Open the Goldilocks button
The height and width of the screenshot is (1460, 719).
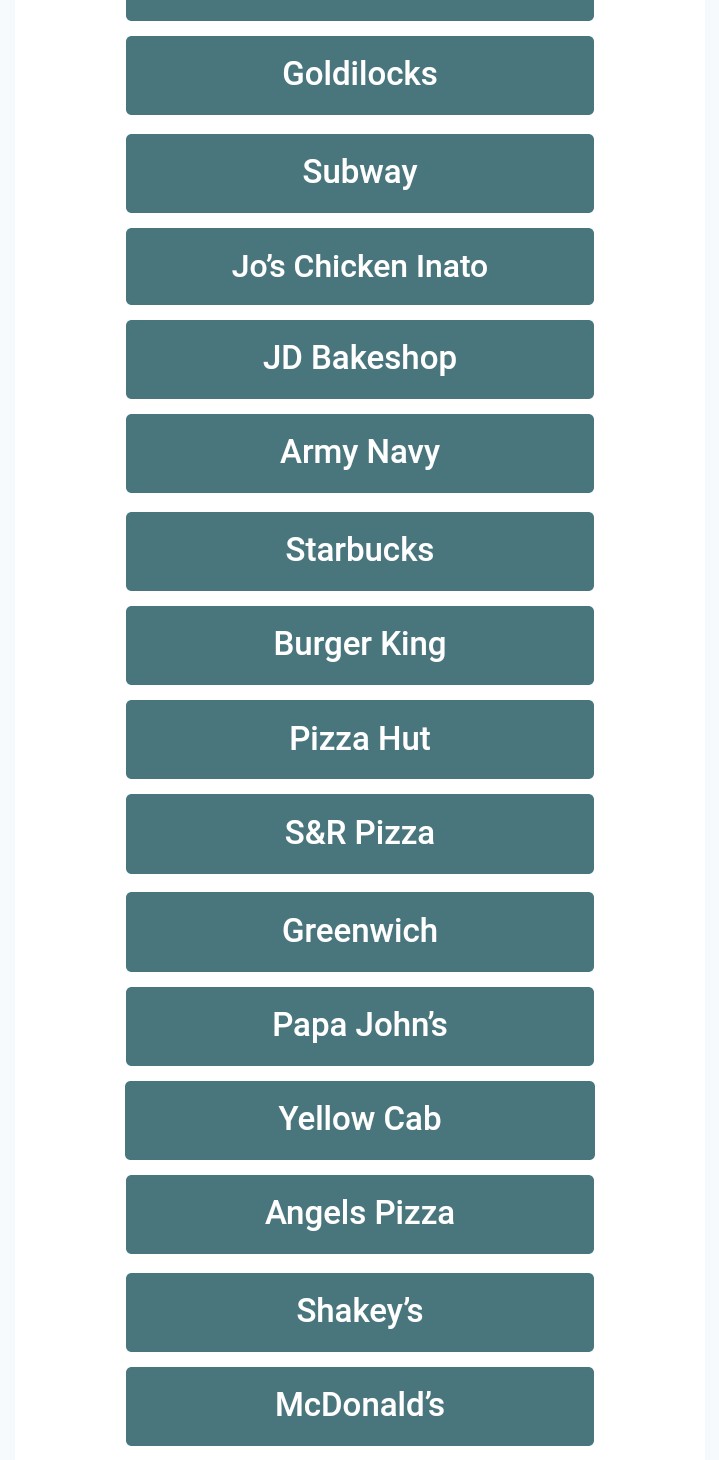coord(360,75)
